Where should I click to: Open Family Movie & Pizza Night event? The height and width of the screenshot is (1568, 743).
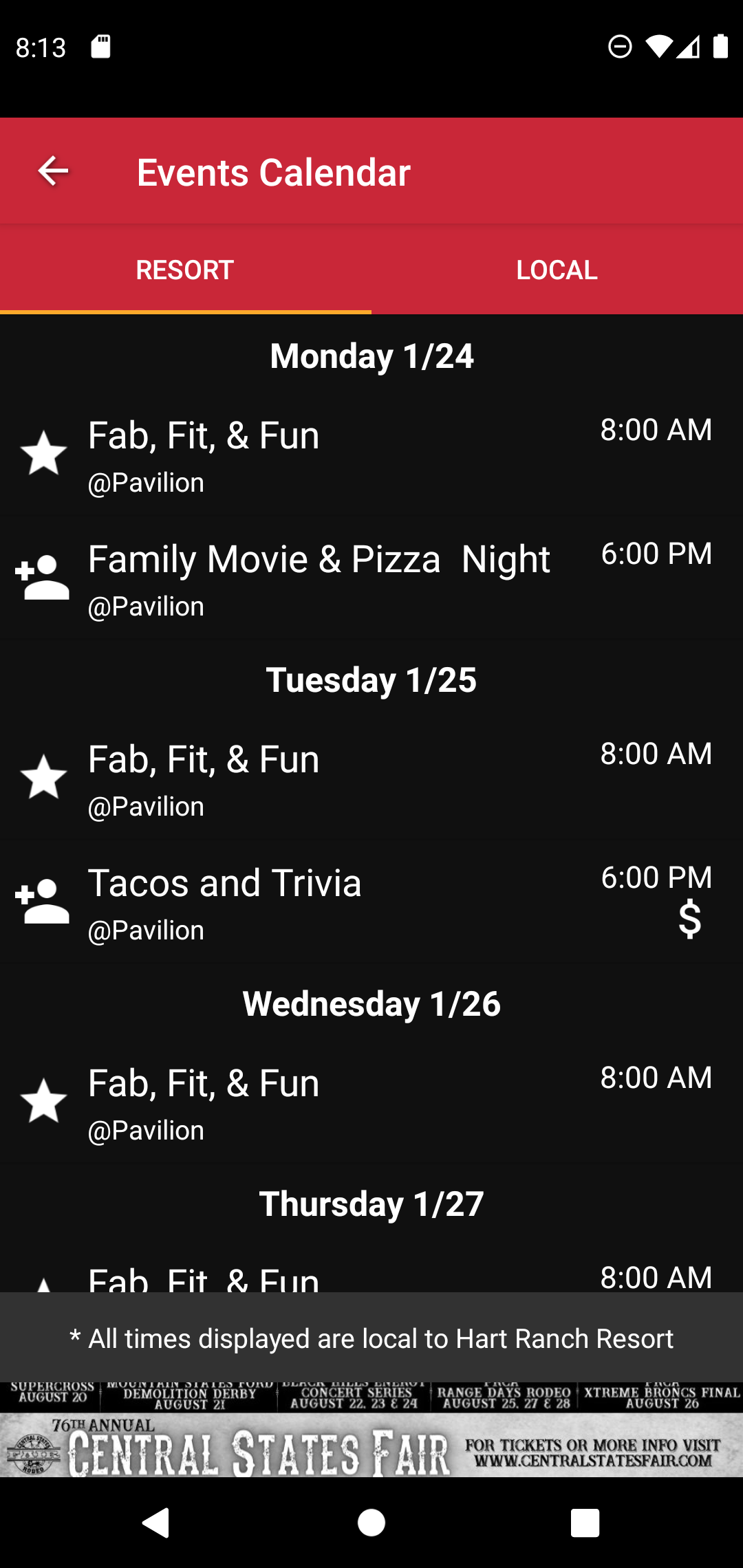tap(371, 578)
